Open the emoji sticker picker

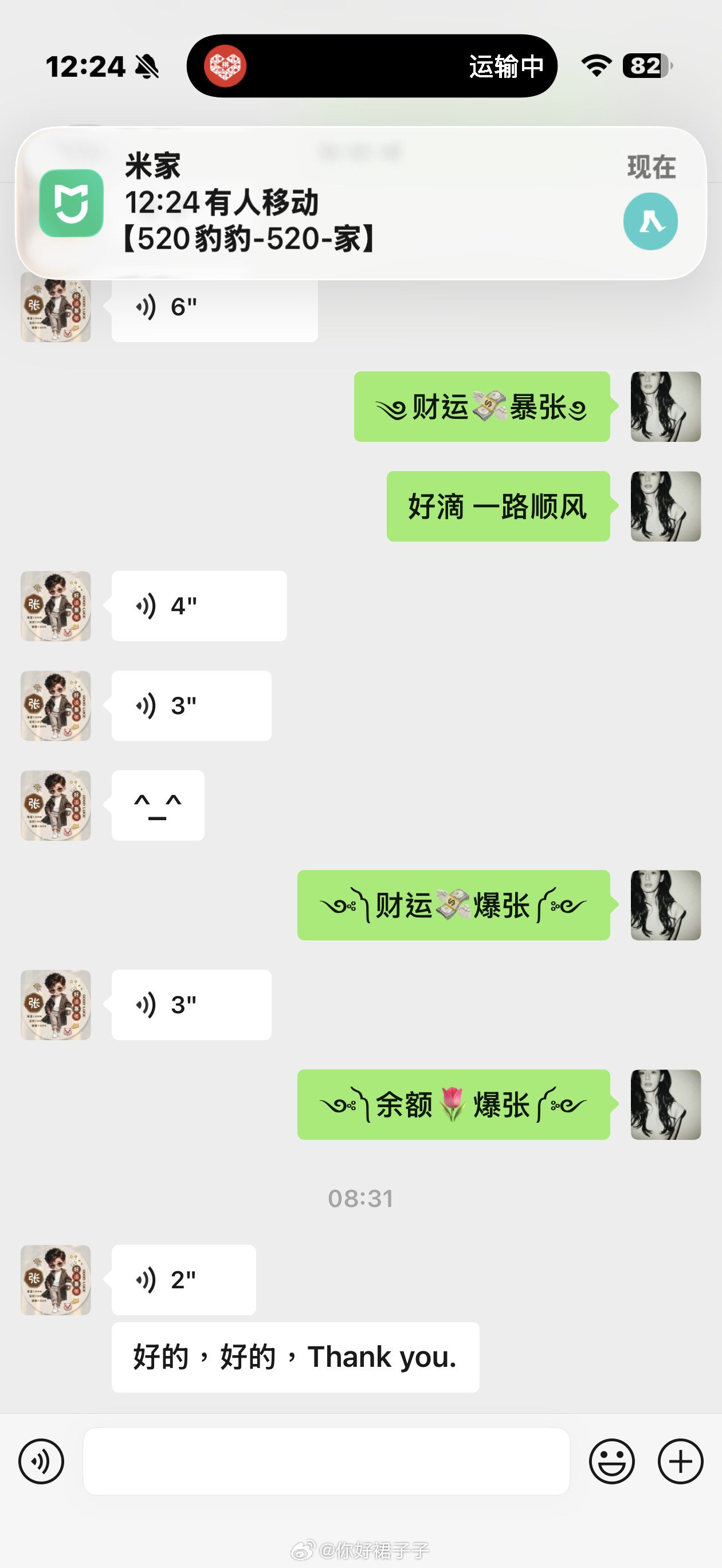click(x=612, y=1461)
